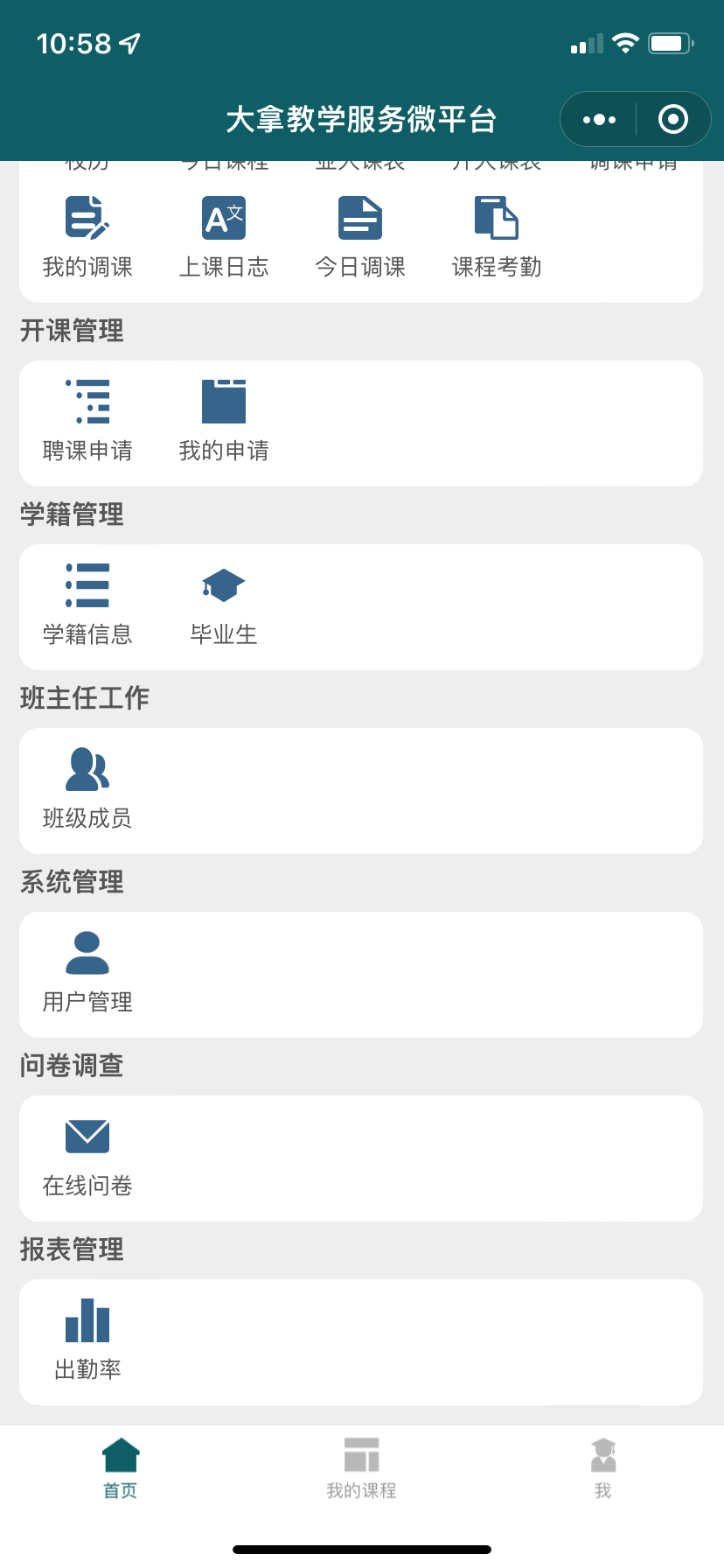The height and width of the screenshot is (1568, 724).
Task: Open 课程考勤 course attendance
Action: click(497, 236)
